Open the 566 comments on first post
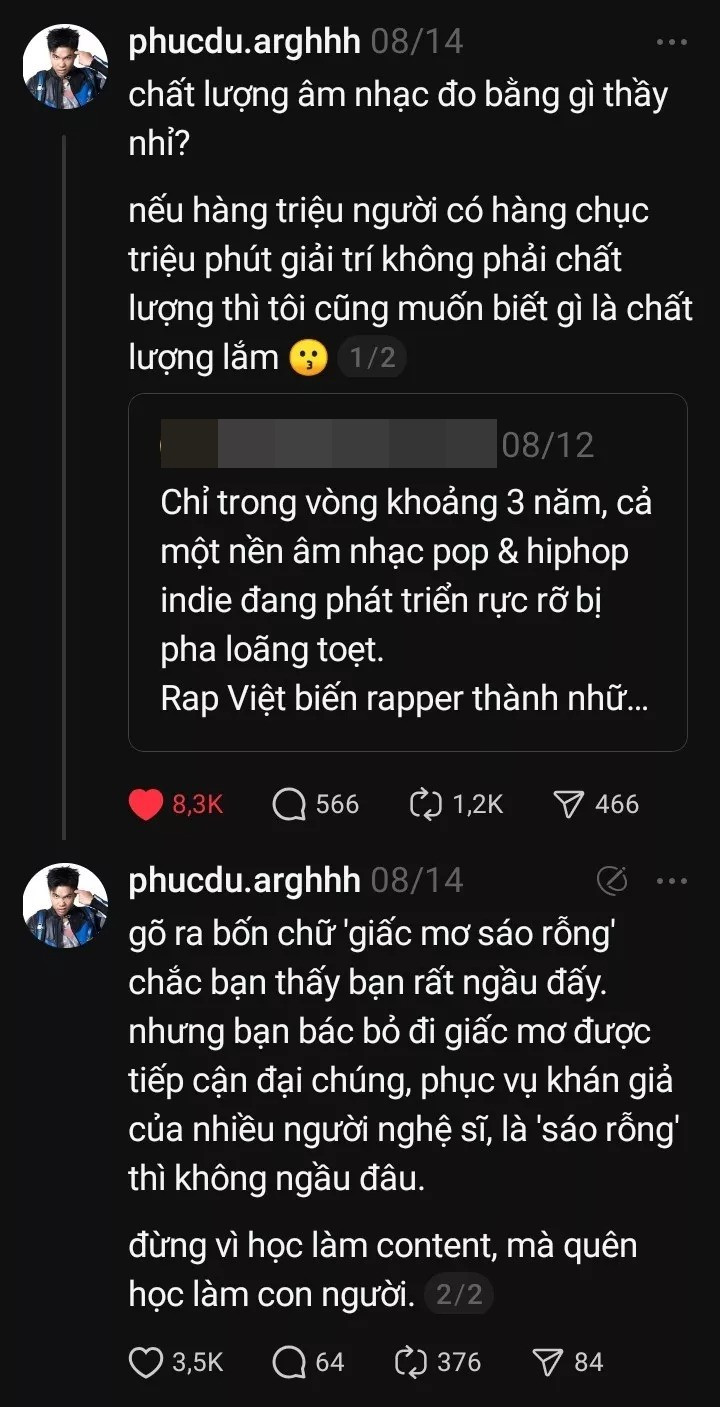 pos(290,804)
